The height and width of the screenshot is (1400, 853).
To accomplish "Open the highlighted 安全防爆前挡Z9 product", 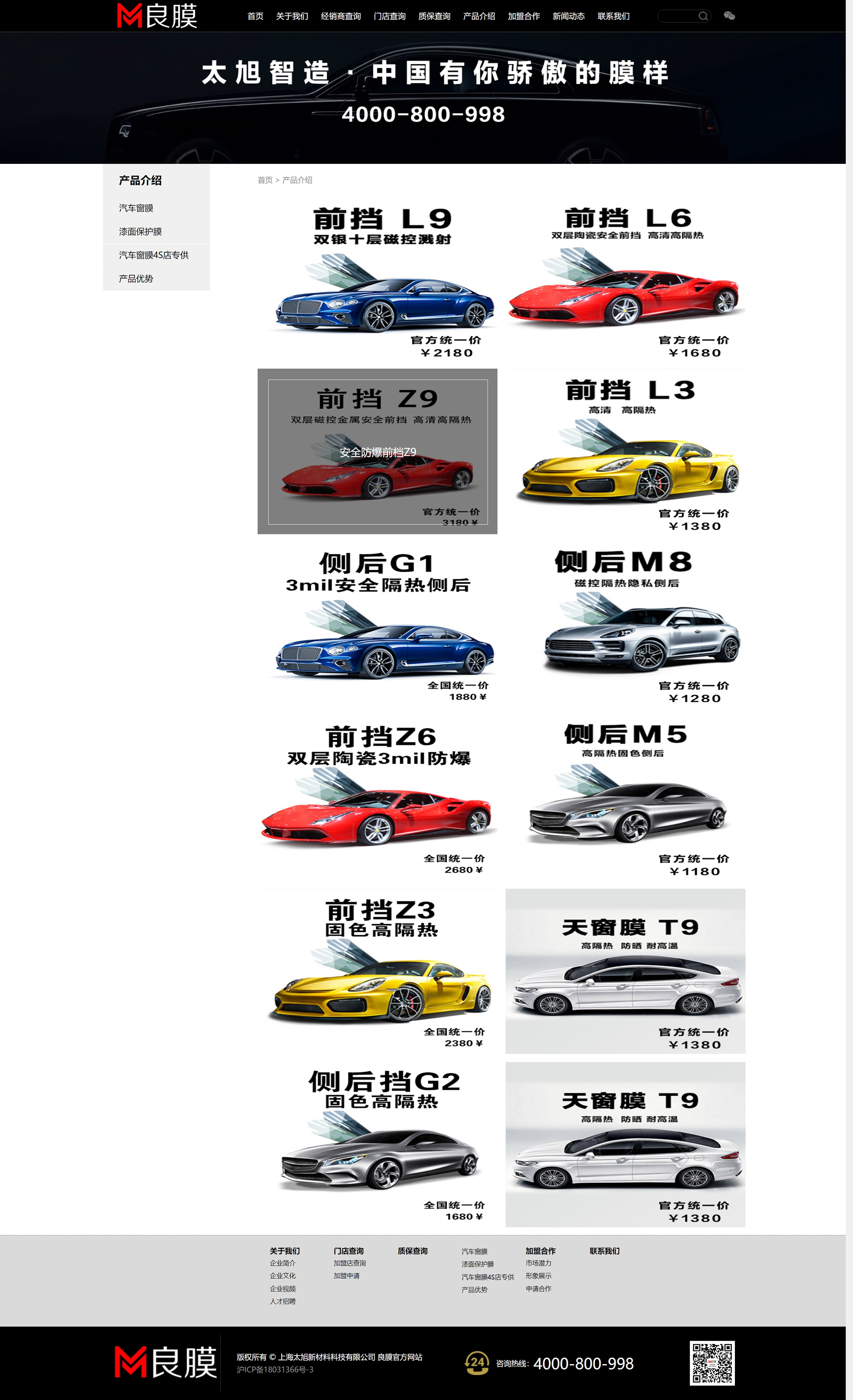I will (x=378, y=451).
